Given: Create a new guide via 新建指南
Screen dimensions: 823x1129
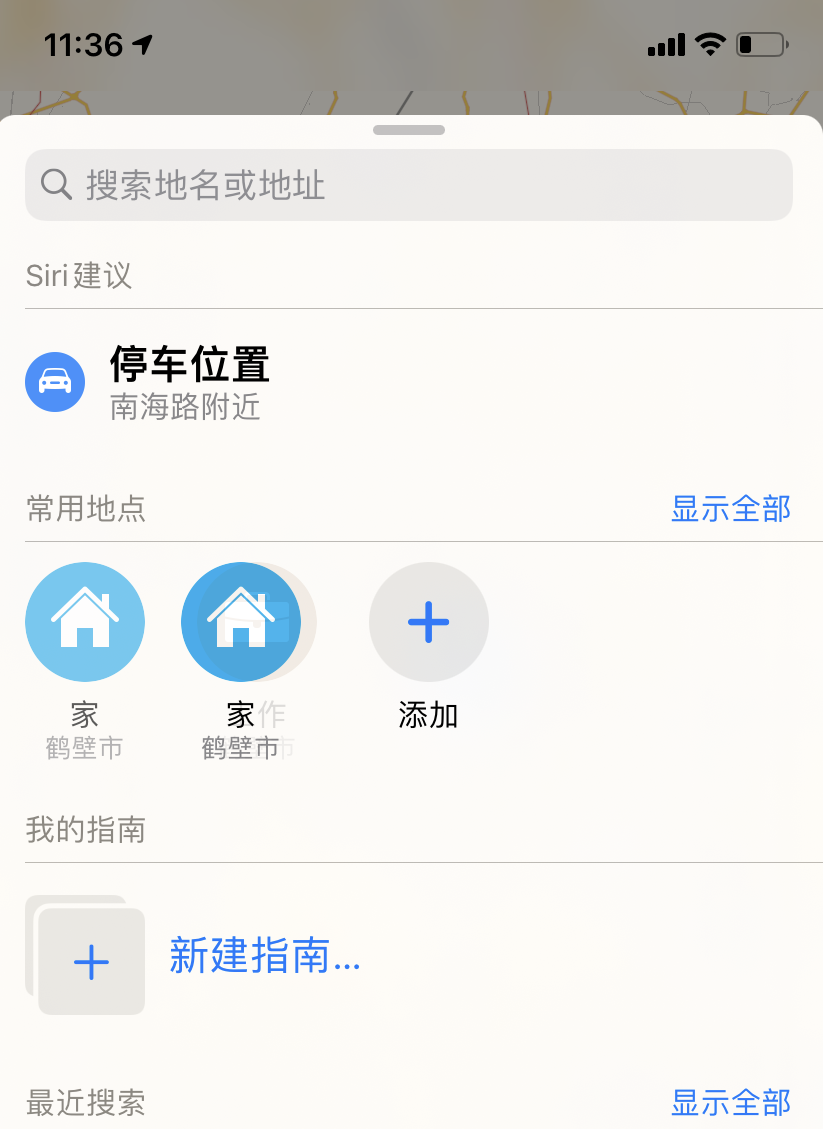Looking at the screenshot, I should (264, 957).
